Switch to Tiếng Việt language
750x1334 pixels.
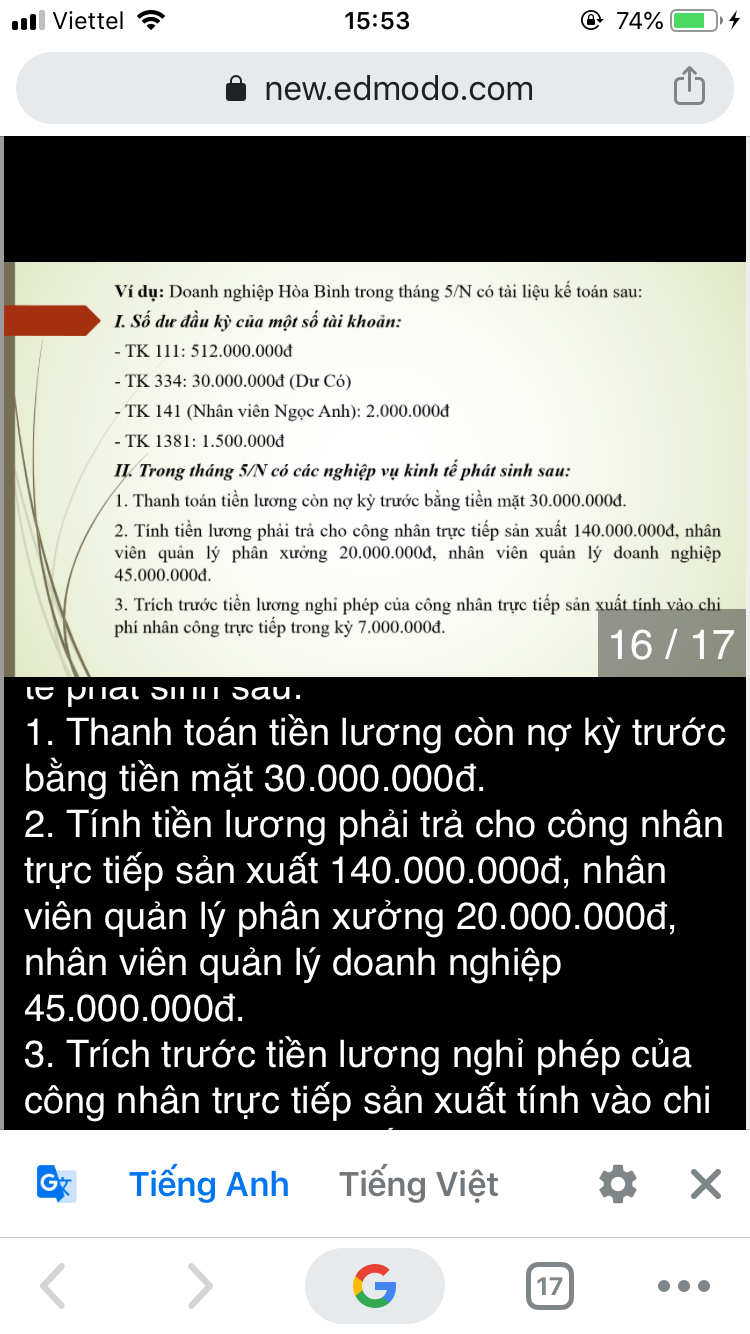pyautogui.click(x=418, y=1185)
